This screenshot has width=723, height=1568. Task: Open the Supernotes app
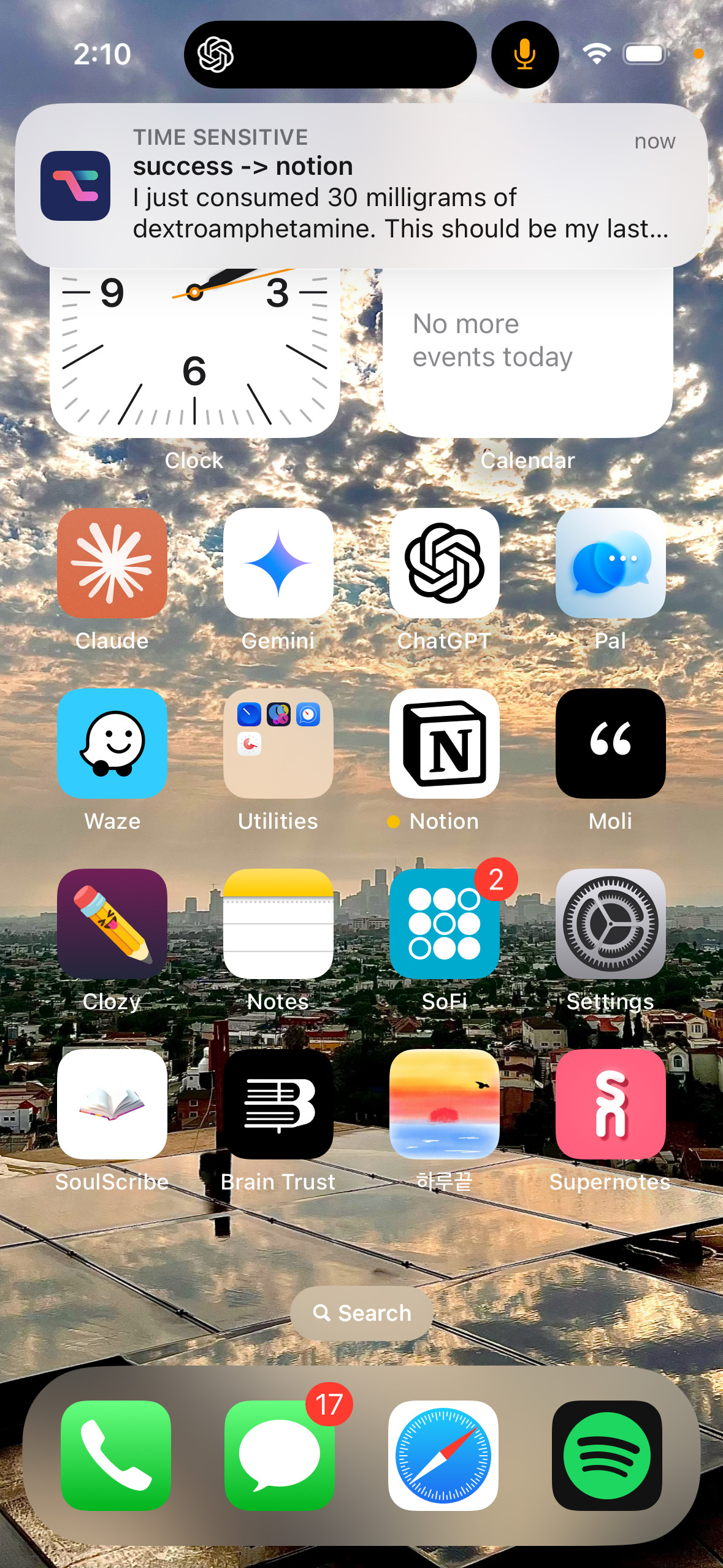pyautogui.click(x=611, y=1104)
